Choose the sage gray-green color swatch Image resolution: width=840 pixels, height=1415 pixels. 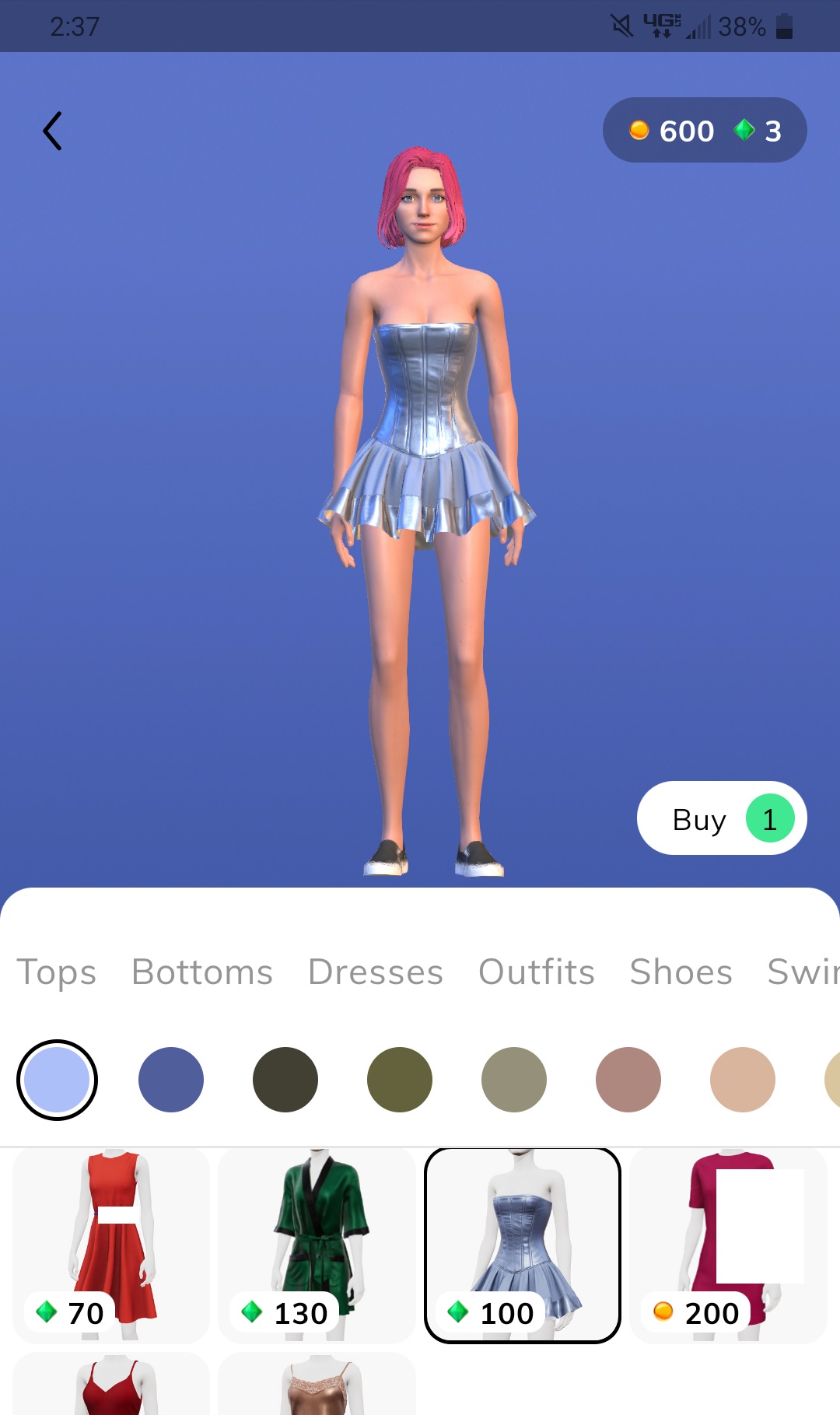coord(514,1080)
